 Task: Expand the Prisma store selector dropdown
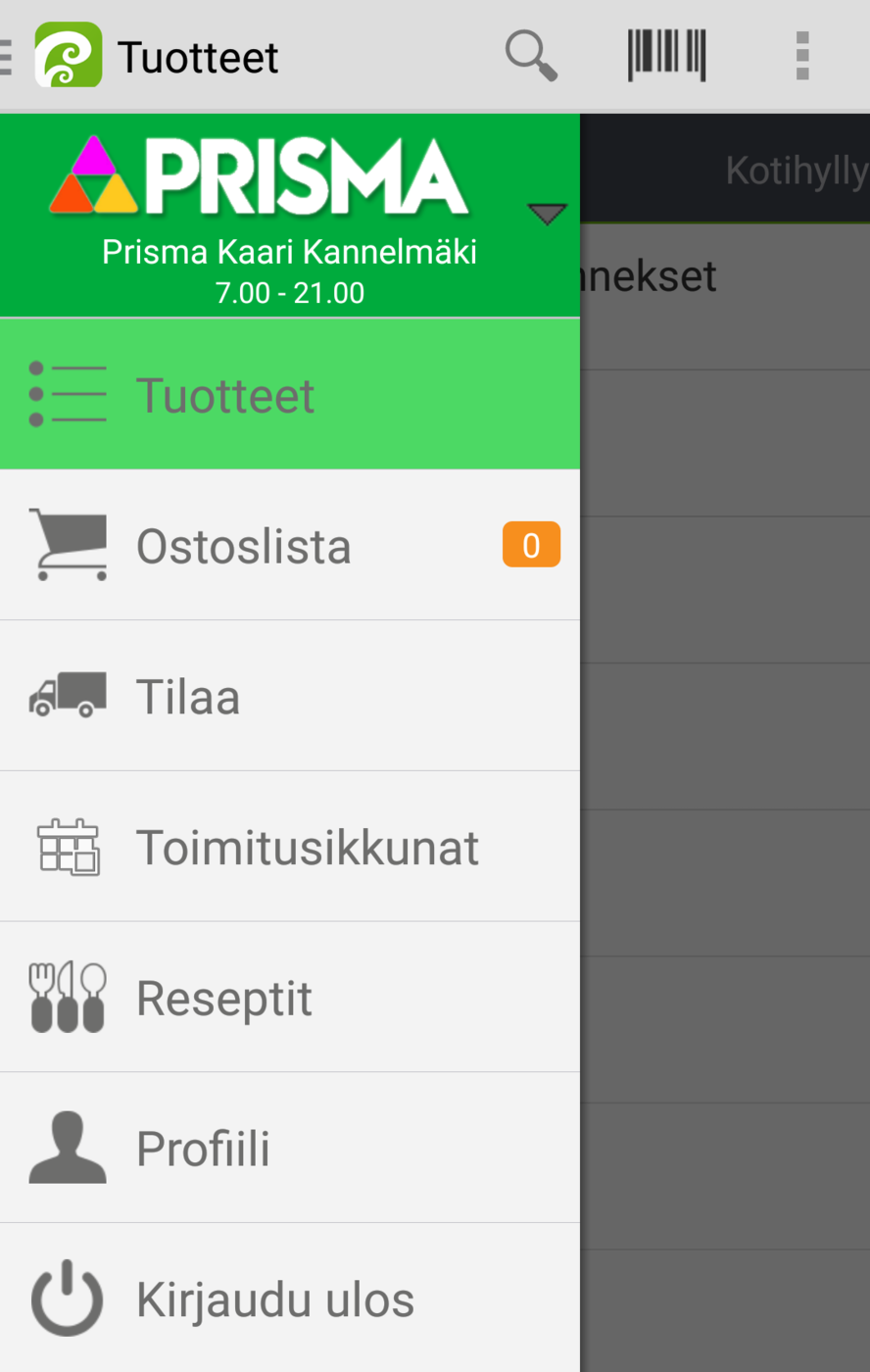547,214
